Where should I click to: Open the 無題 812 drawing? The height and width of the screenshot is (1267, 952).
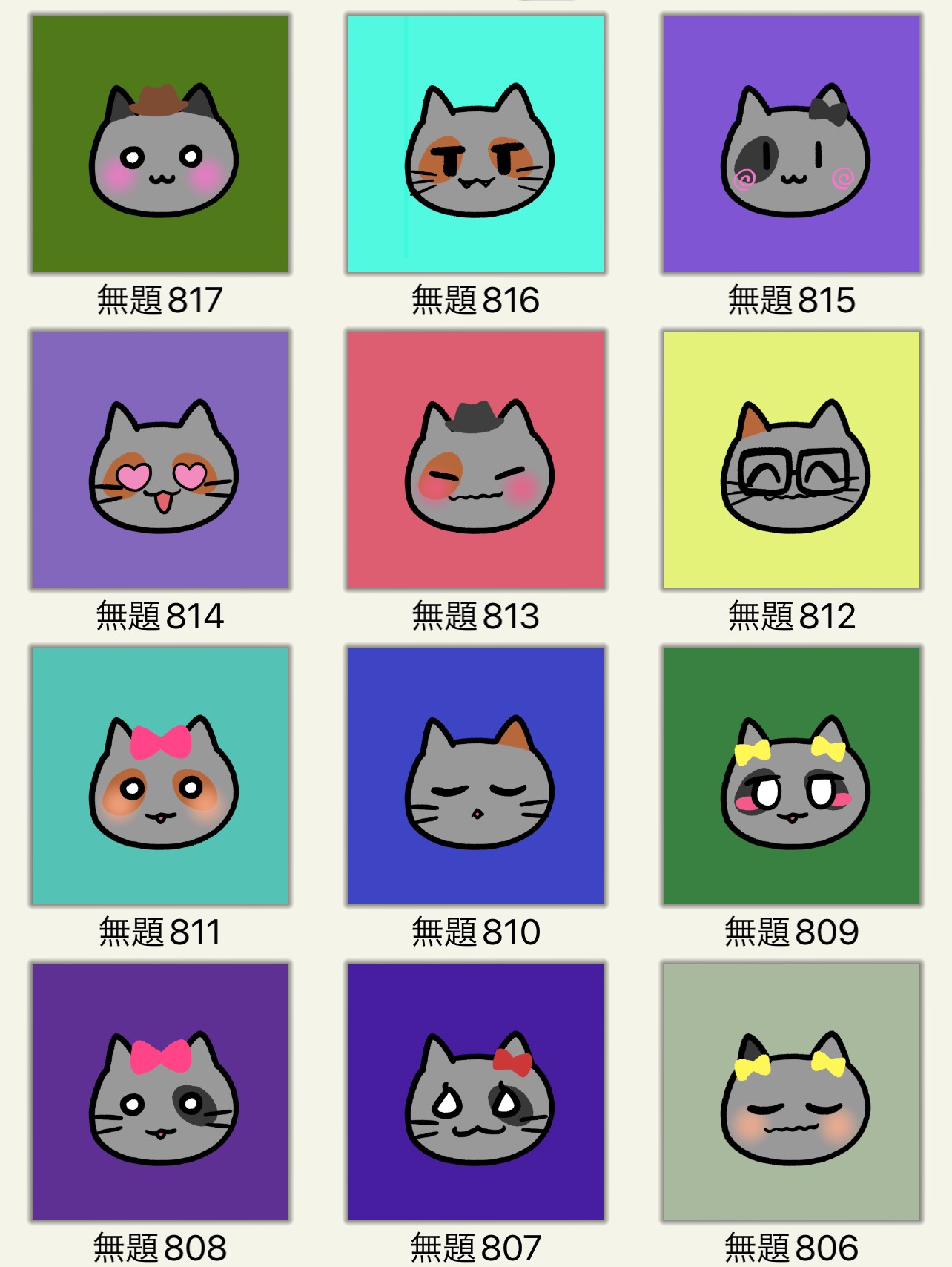coord(792,460)
